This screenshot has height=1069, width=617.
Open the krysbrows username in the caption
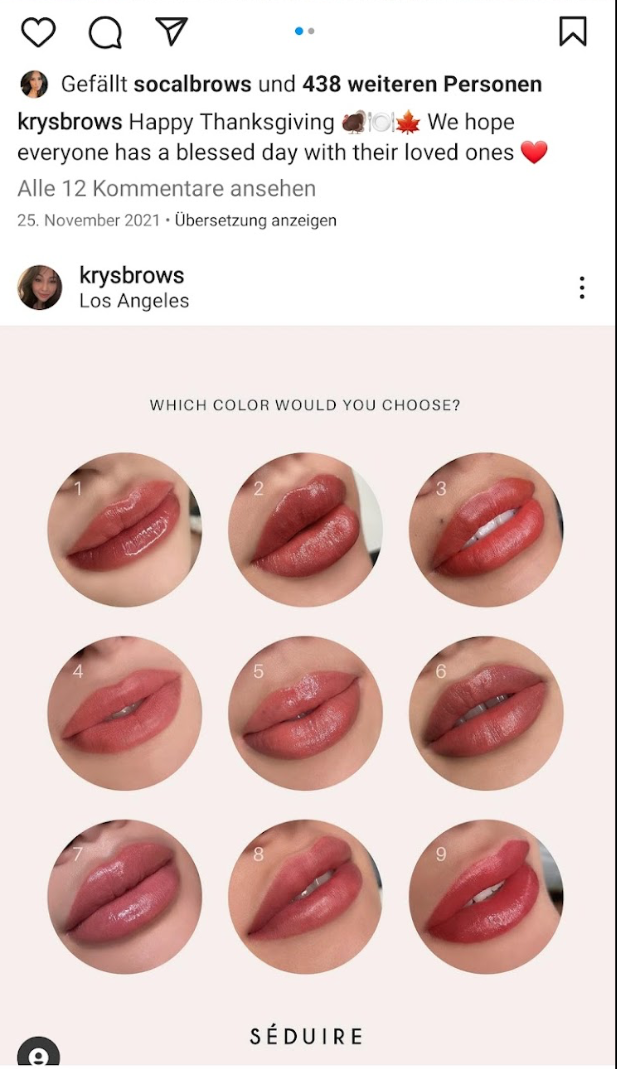pyautogui.click(x=70, y=122)
